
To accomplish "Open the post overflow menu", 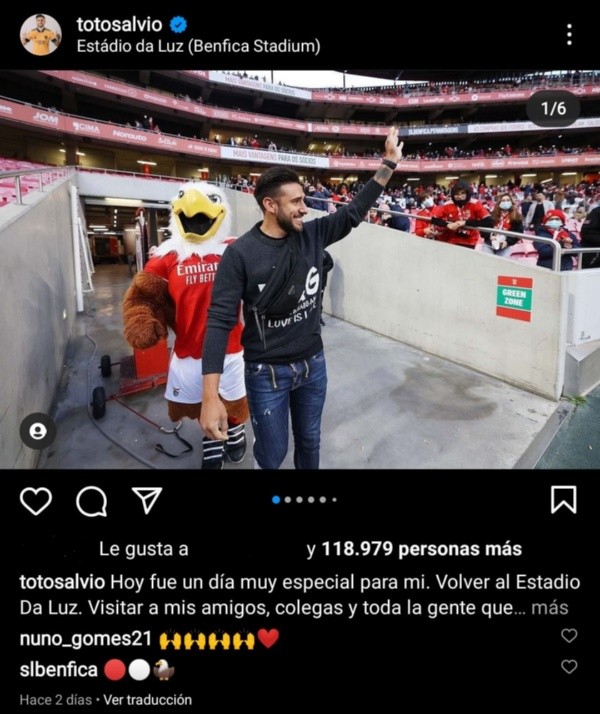I will tap(568, 35).
